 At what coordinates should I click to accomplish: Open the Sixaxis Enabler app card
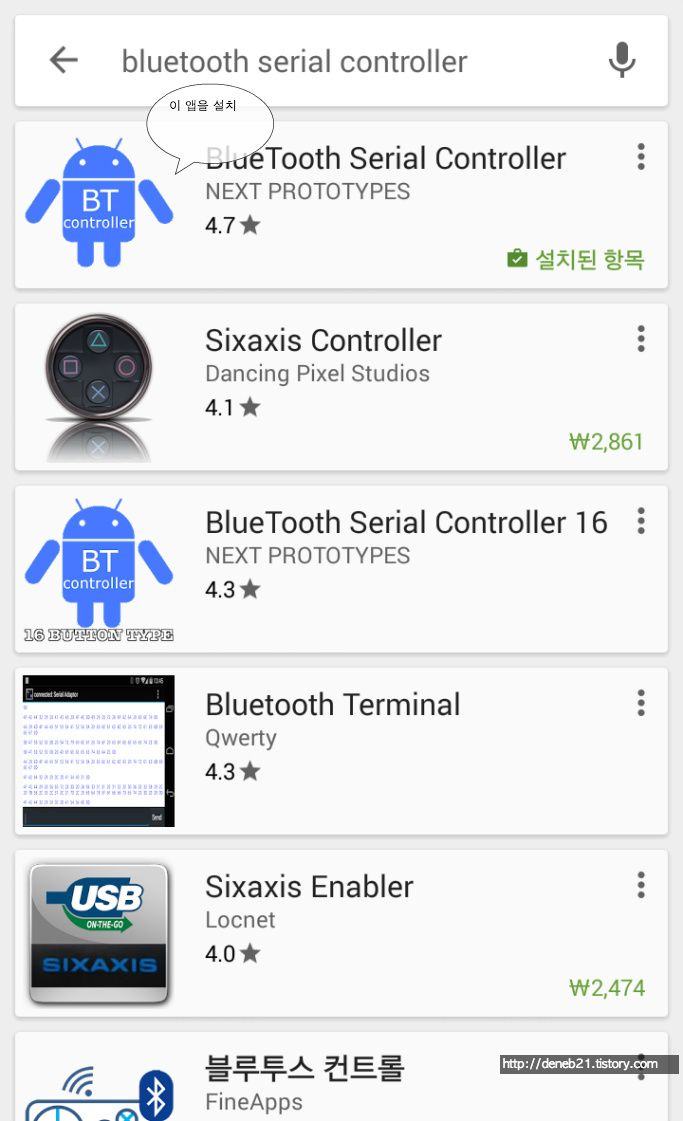point(341,933)
